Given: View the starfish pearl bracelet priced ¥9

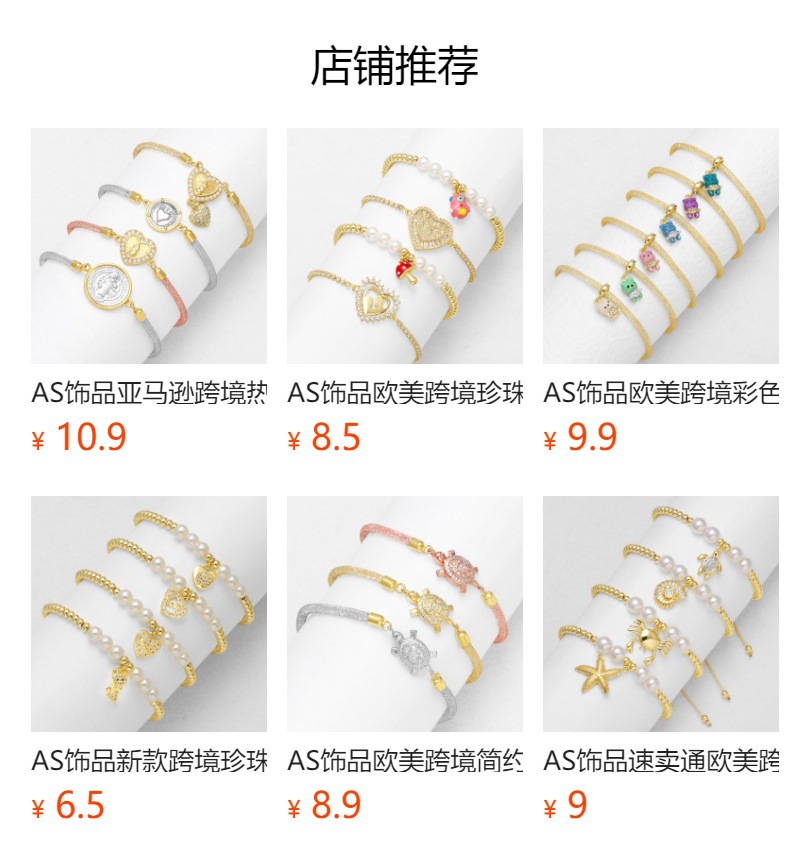Looking at the screenshot, I should (x=661, y=614).
